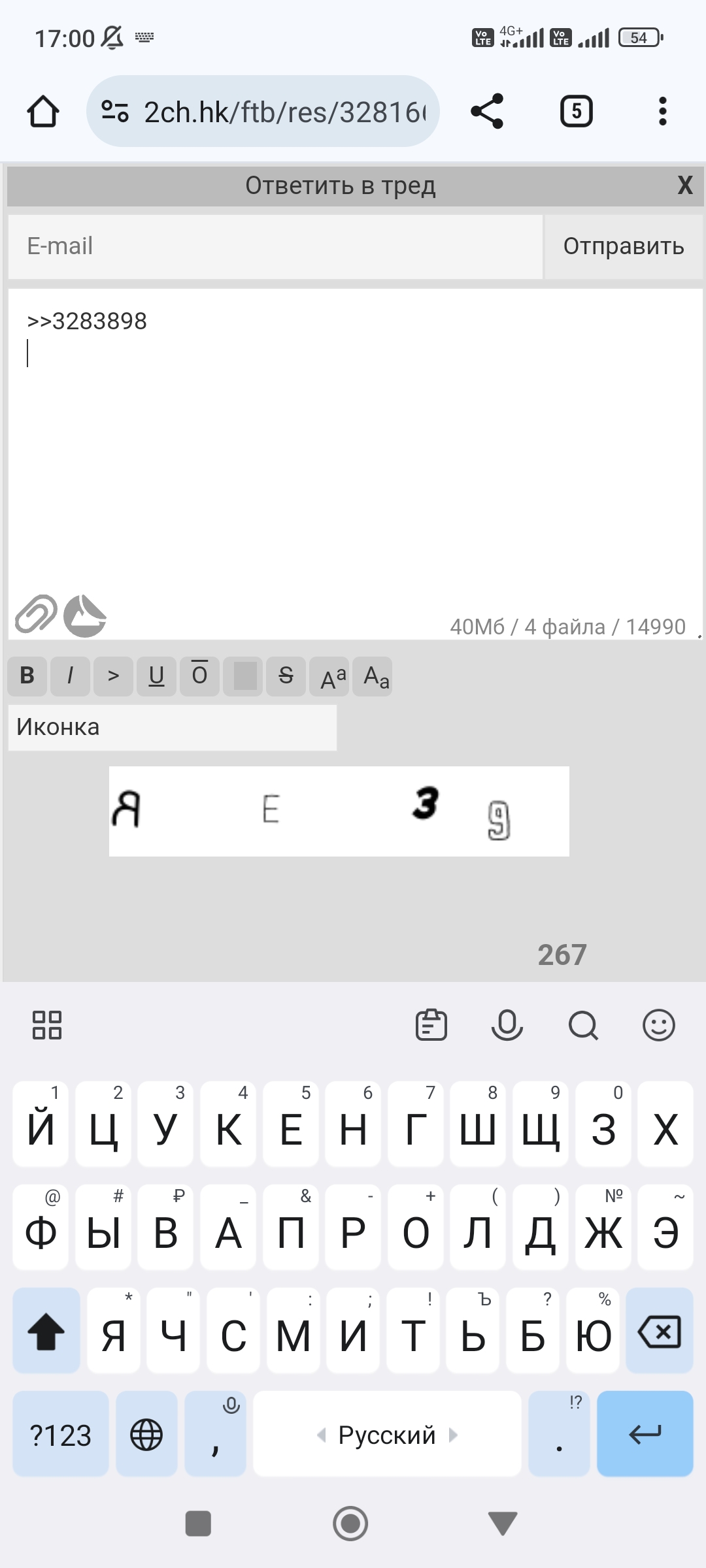Viewport: 706px width, 1568px height.
Task: Apply spoiler formatting with gray square
Action: click(x=243, y=676)
